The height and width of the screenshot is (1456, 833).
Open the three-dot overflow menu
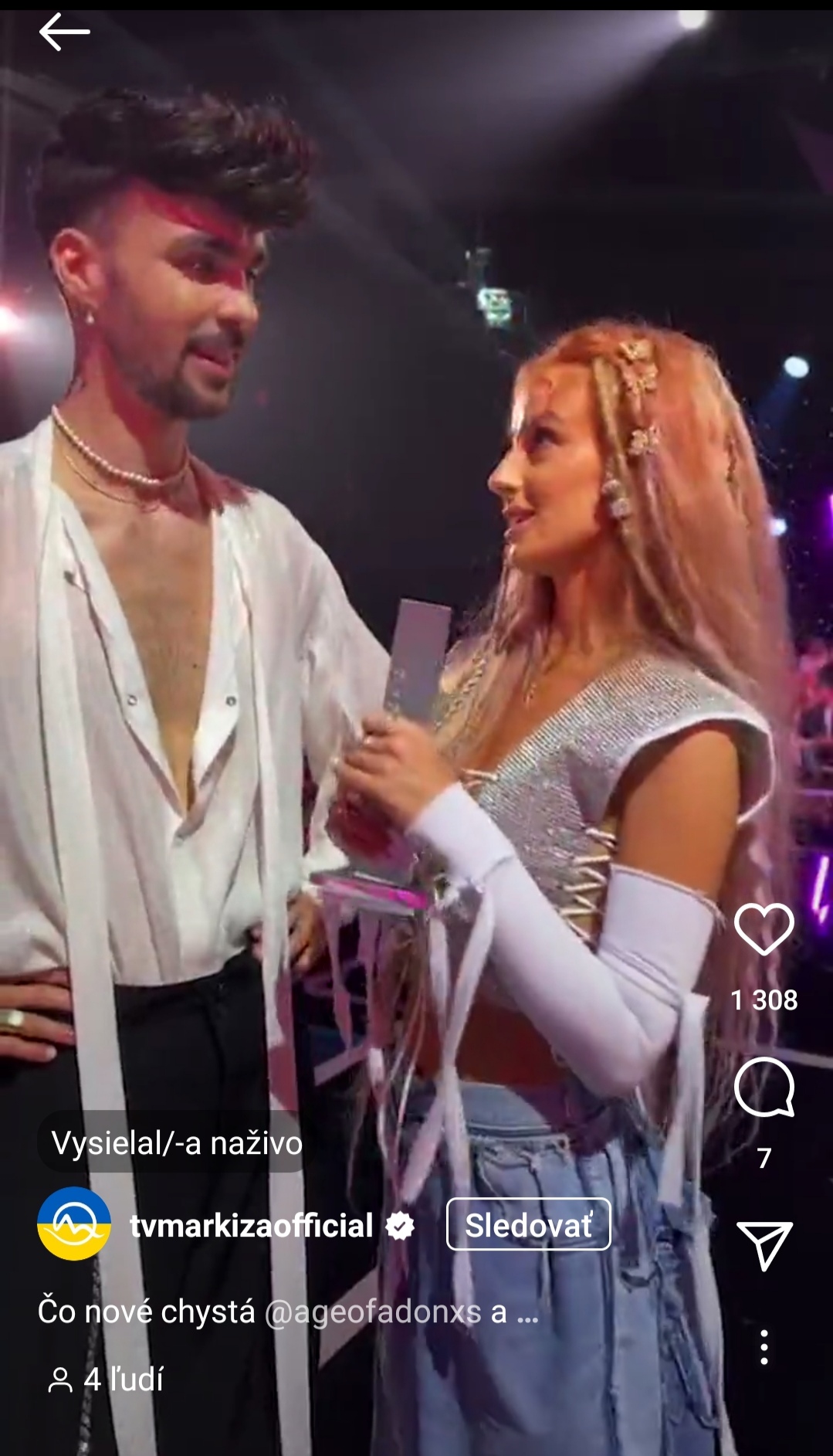click(x=764, y=1346)
